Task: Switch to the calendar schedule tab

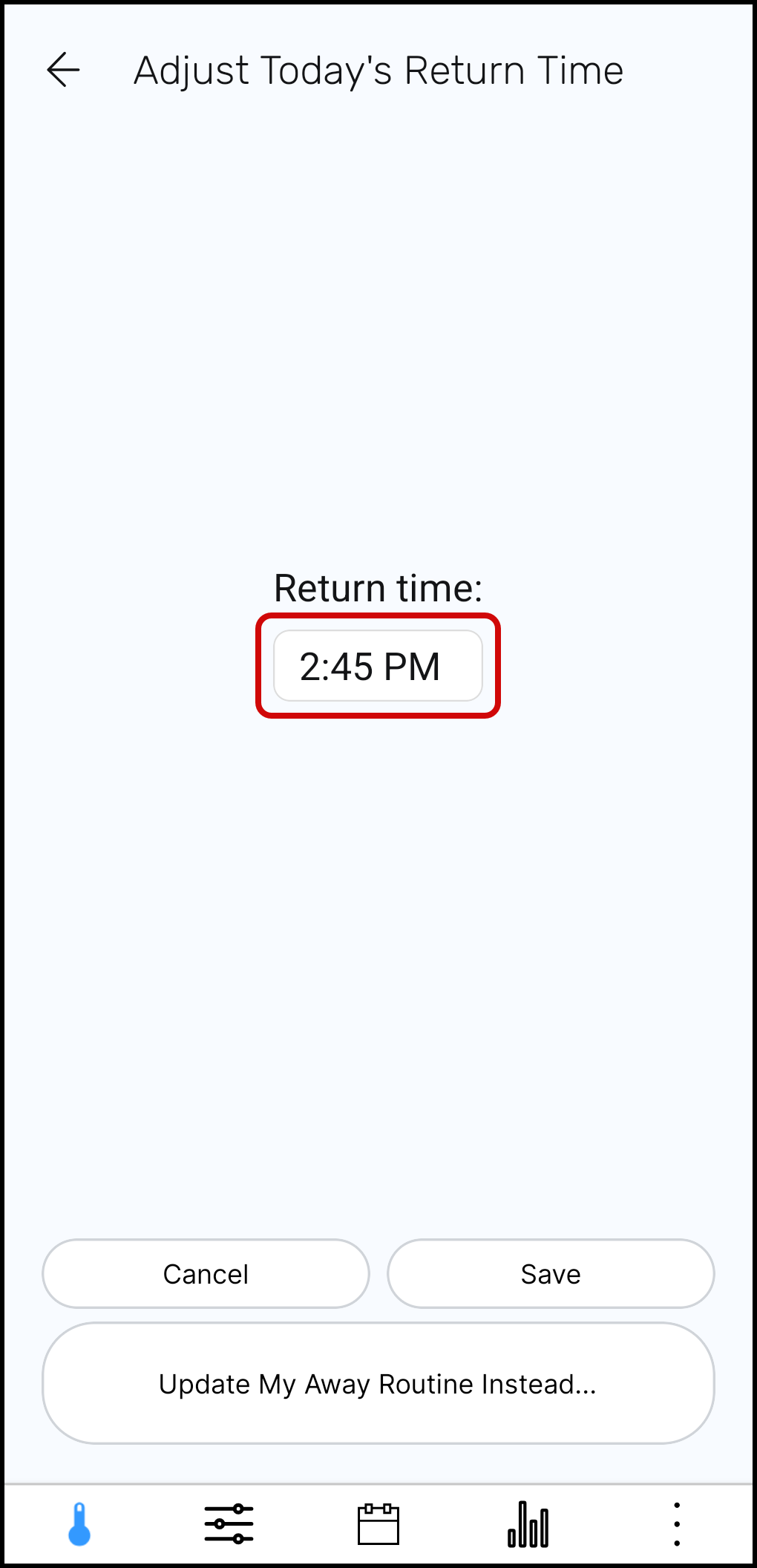Action: [x=378, y=1524]
